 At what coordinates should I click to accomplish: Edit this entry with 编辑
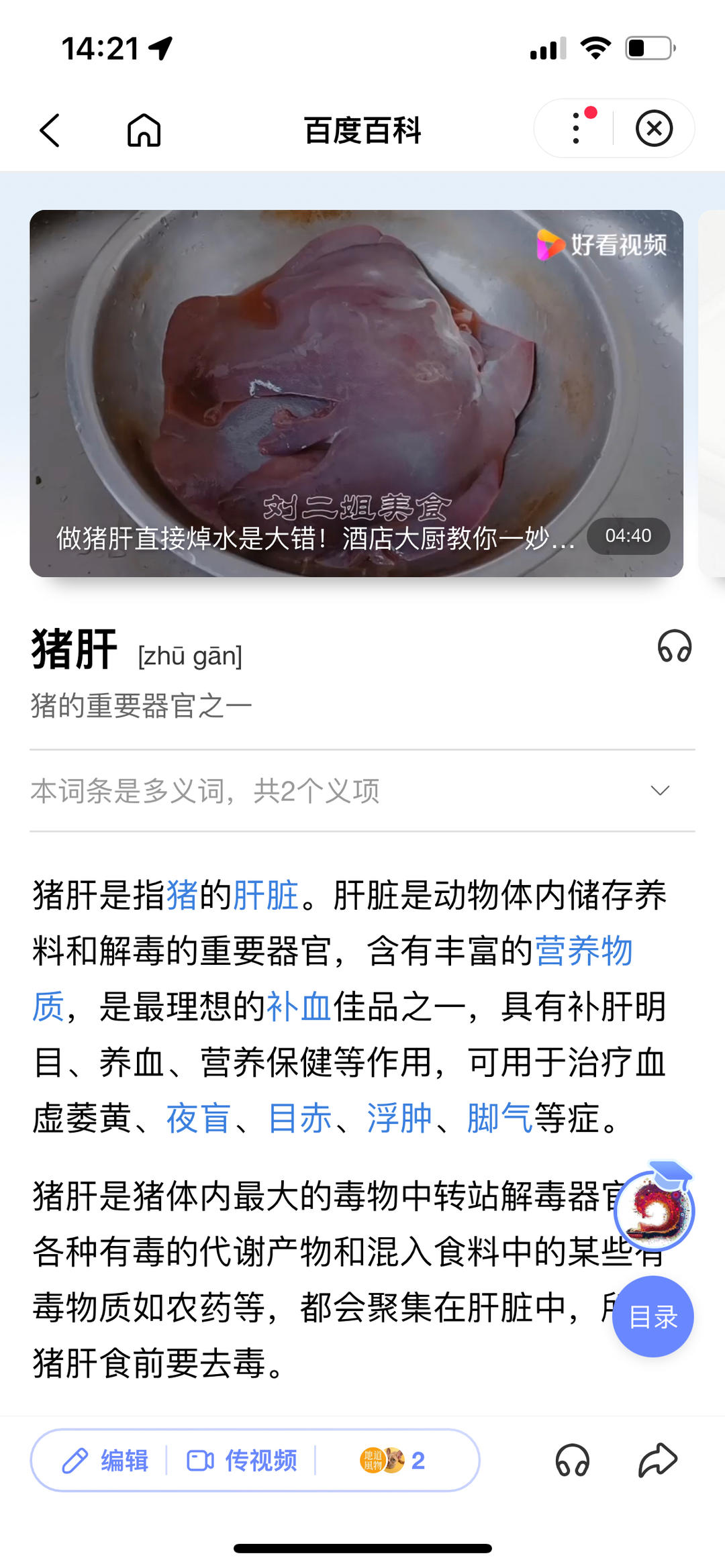tap(106, 1460)
